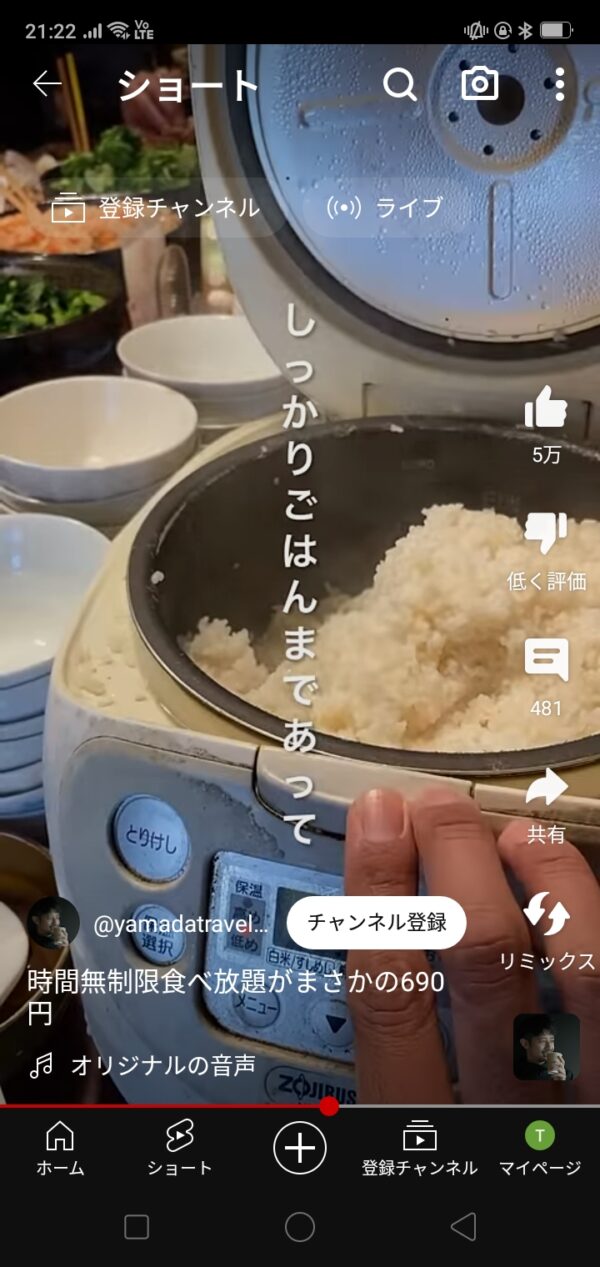The image size is (600, 1267).
Task: Tap the system back triangle button
Action: point(462,1227)
